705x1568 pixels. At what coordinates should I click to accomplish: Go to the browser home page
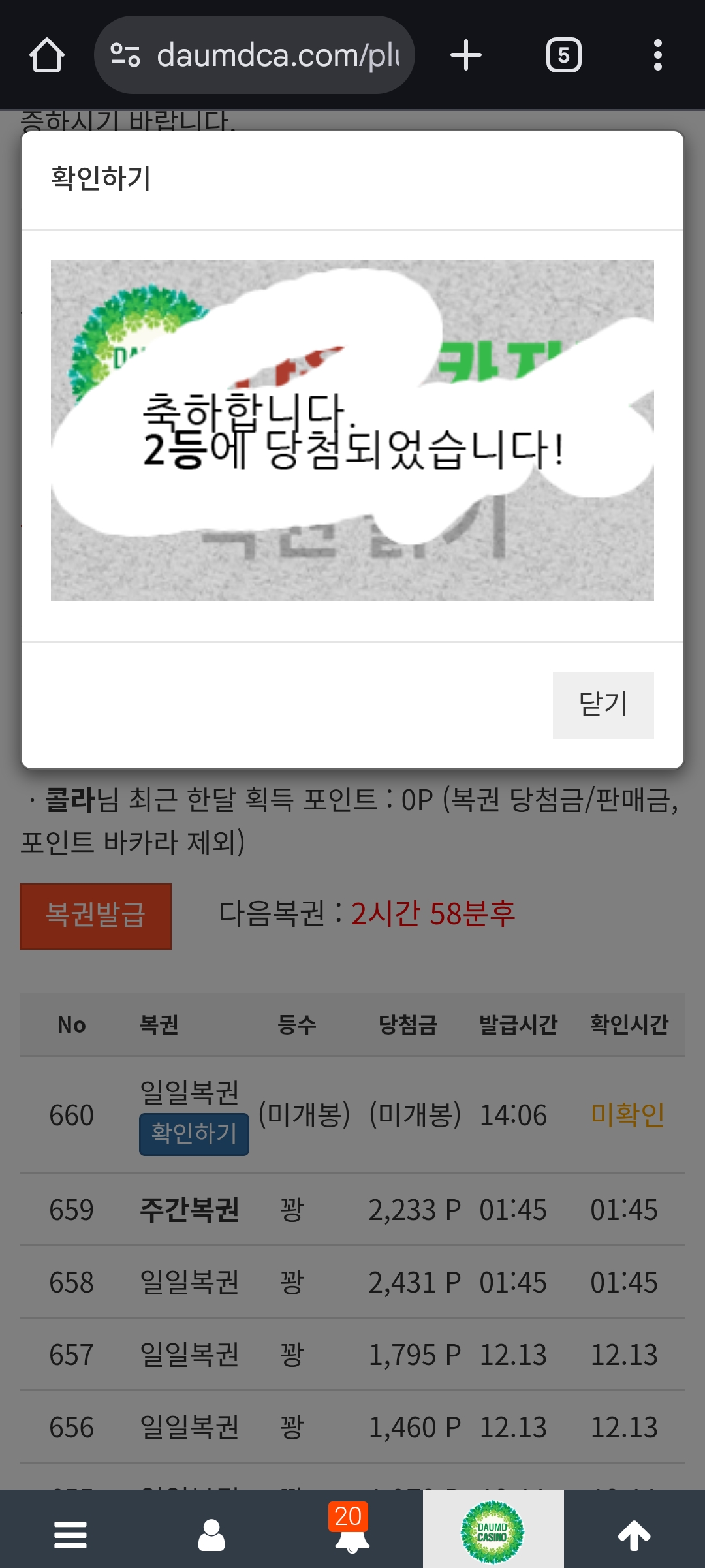click(47, 55)
